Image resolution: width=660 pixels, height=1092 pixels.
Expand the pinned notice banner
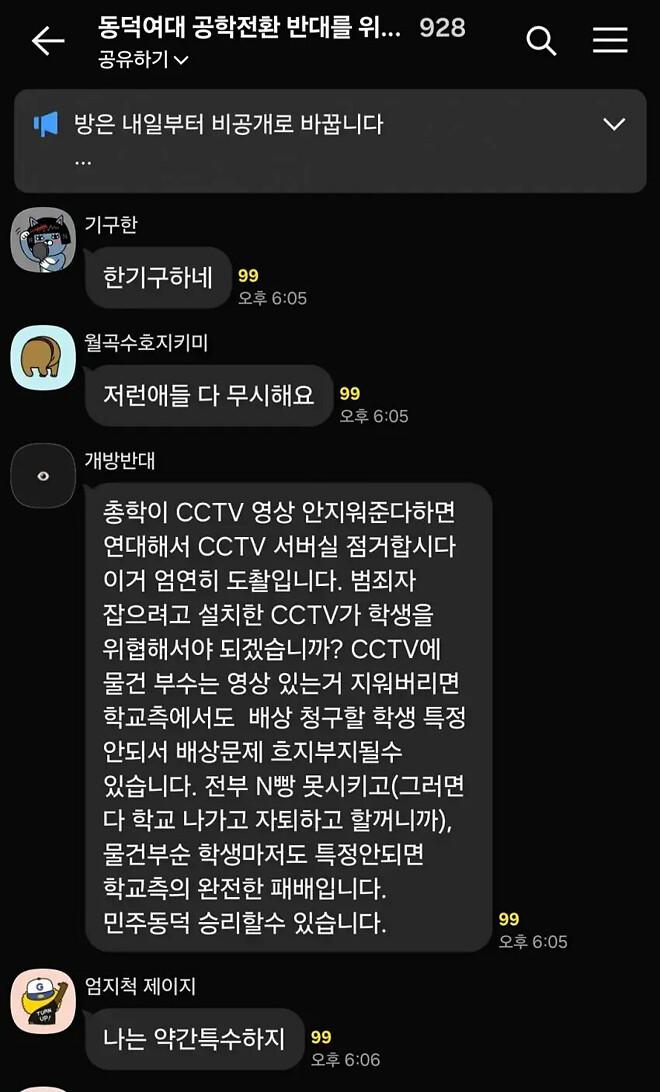(x=614, y=125)
